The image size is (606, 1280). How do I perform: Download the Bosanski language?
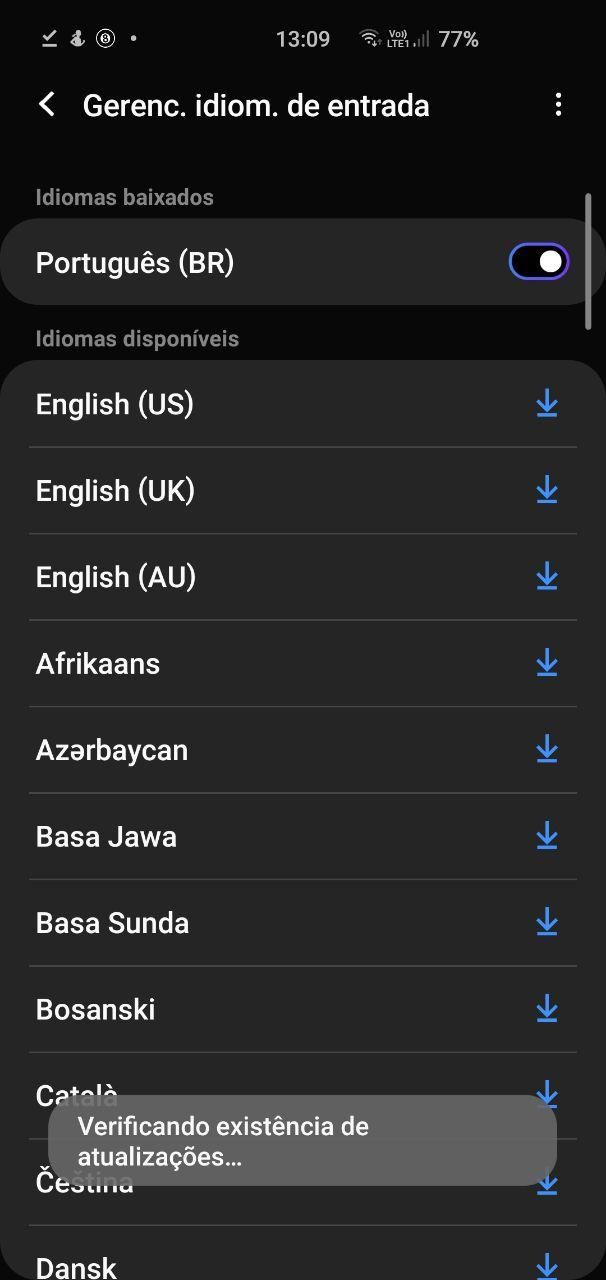[546, 1009]
